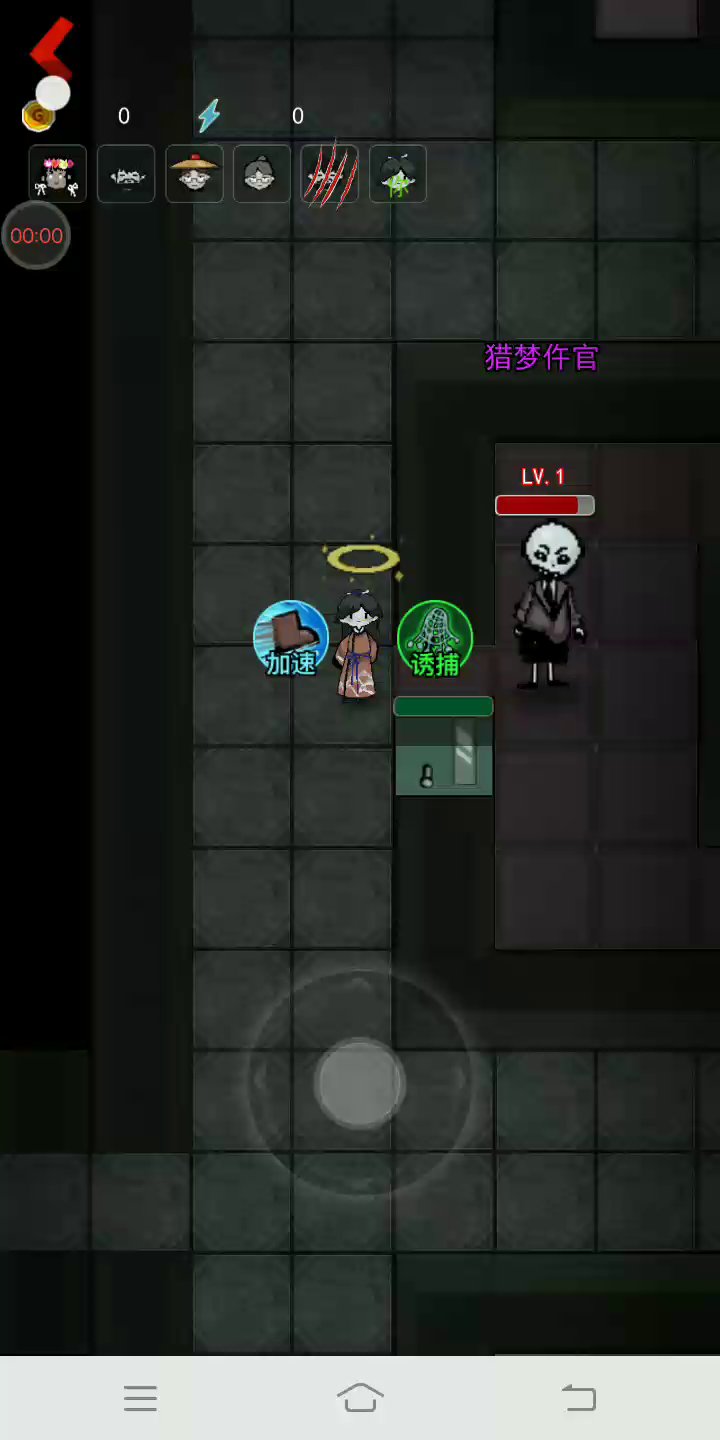
Task: Use the 诱捕 trap skill
Action: pyautogui.click(x=435, y=639)
